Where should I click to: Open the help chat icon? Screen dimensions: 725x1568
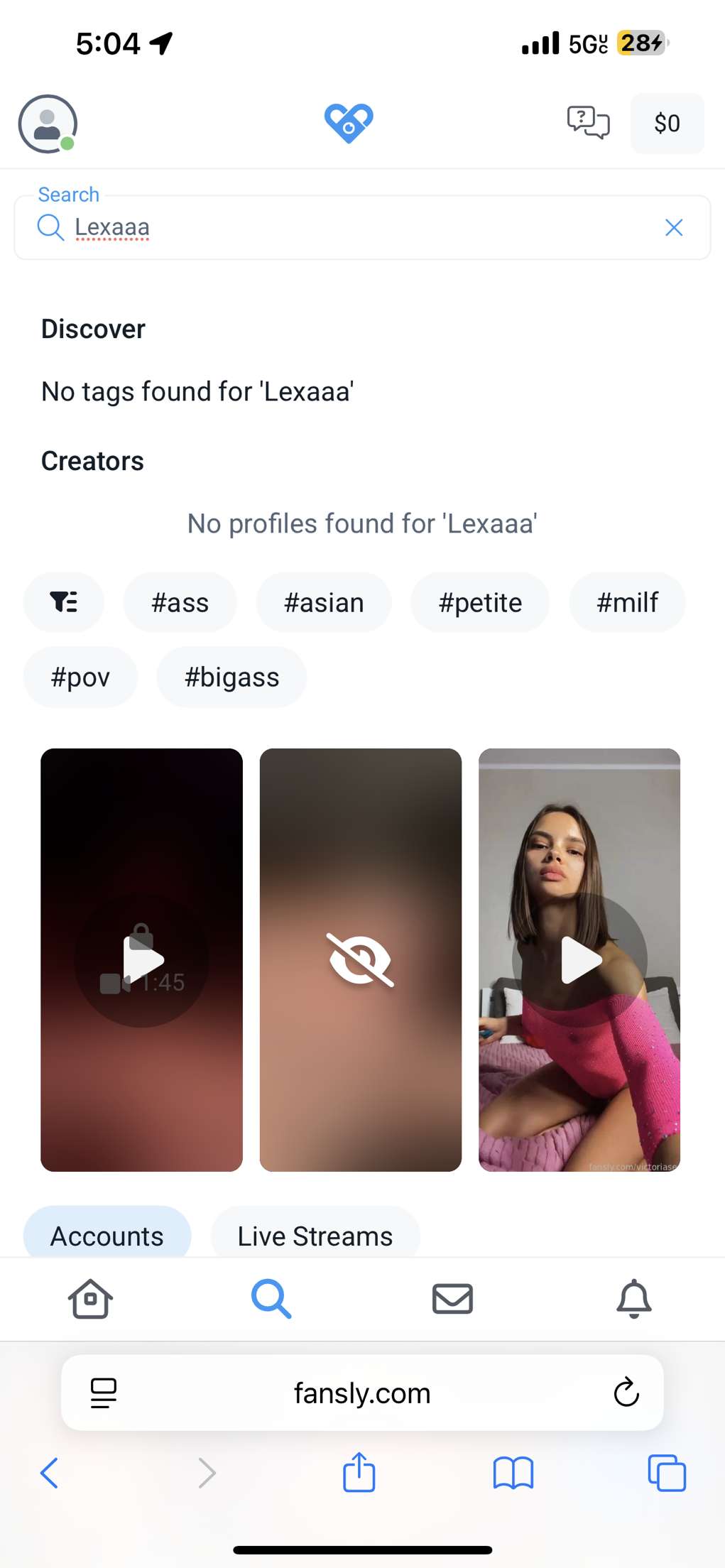(588, 123)
